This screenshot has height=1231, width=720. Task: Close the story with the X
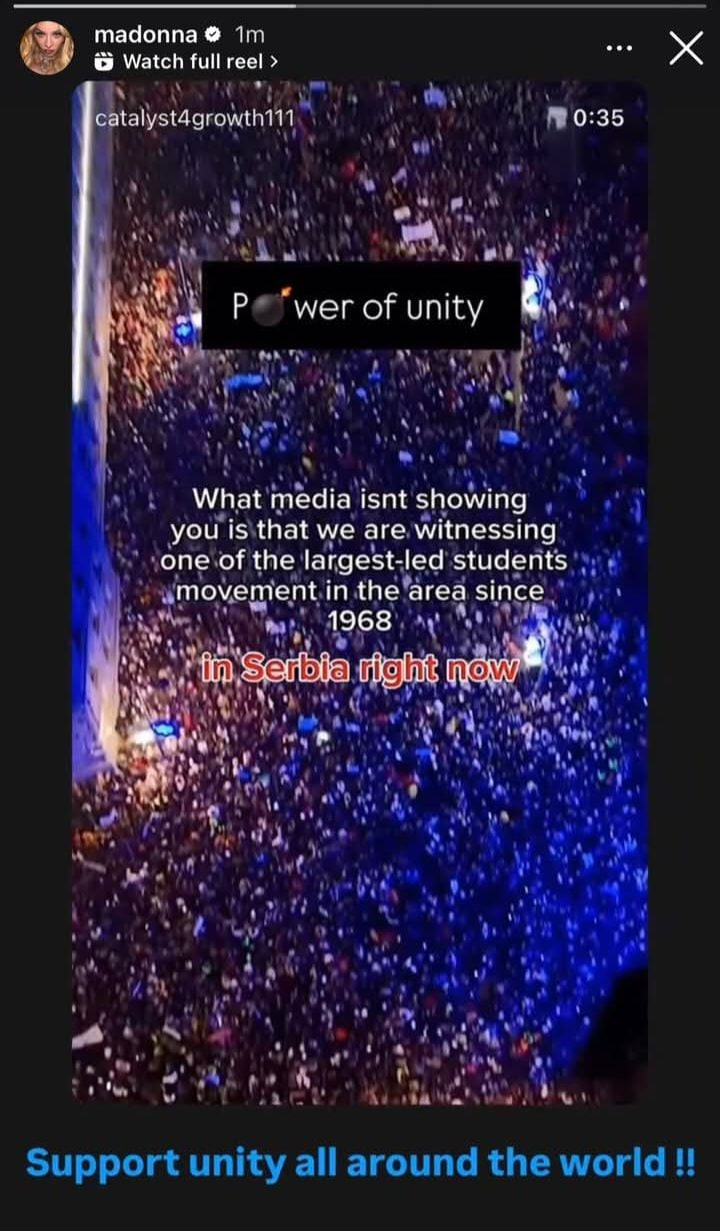point(685,48)
